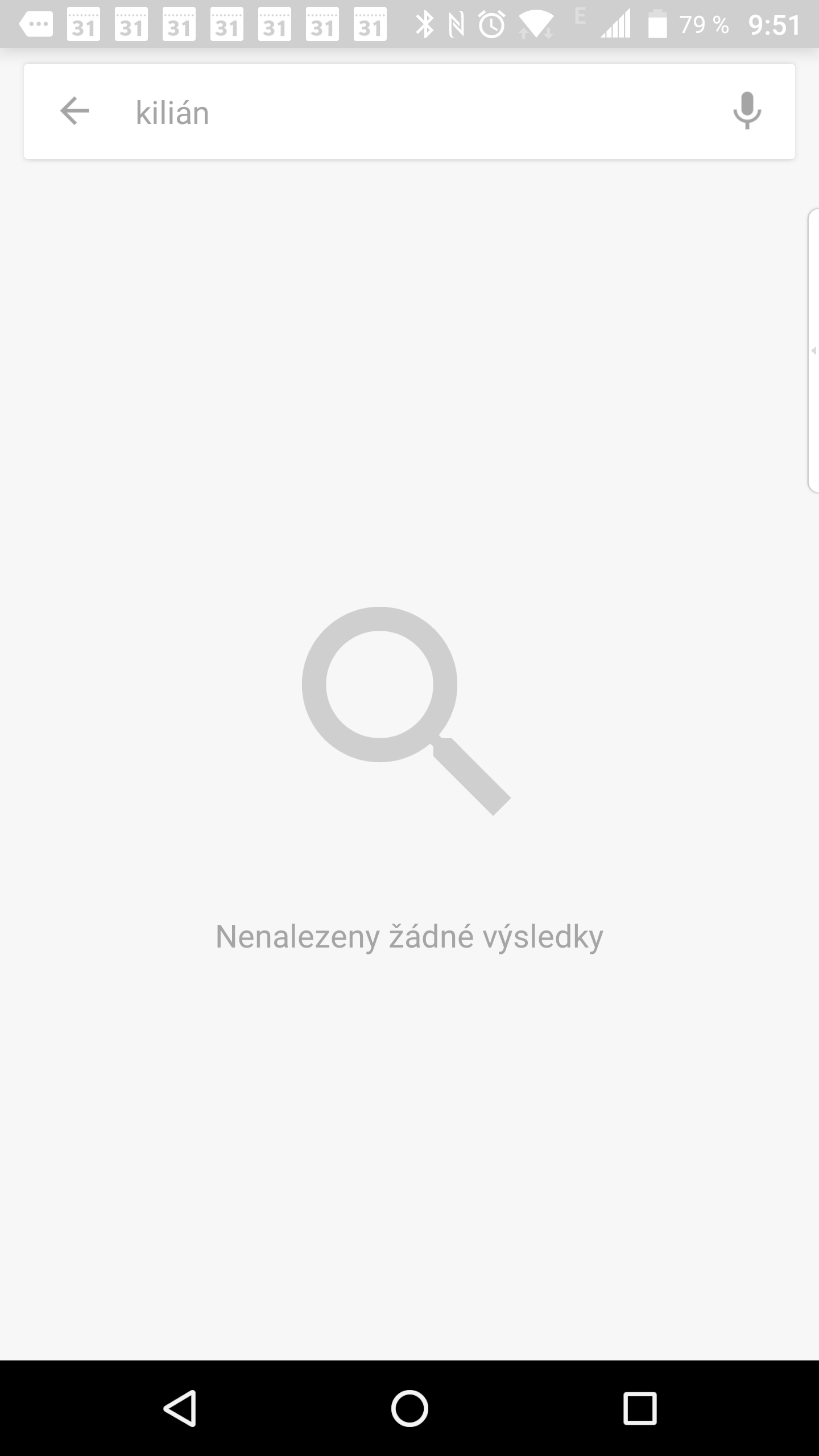Viewport: 819px width, 1456px height.
Task: Go back using the system back button
Action: tap(180, 1408)
